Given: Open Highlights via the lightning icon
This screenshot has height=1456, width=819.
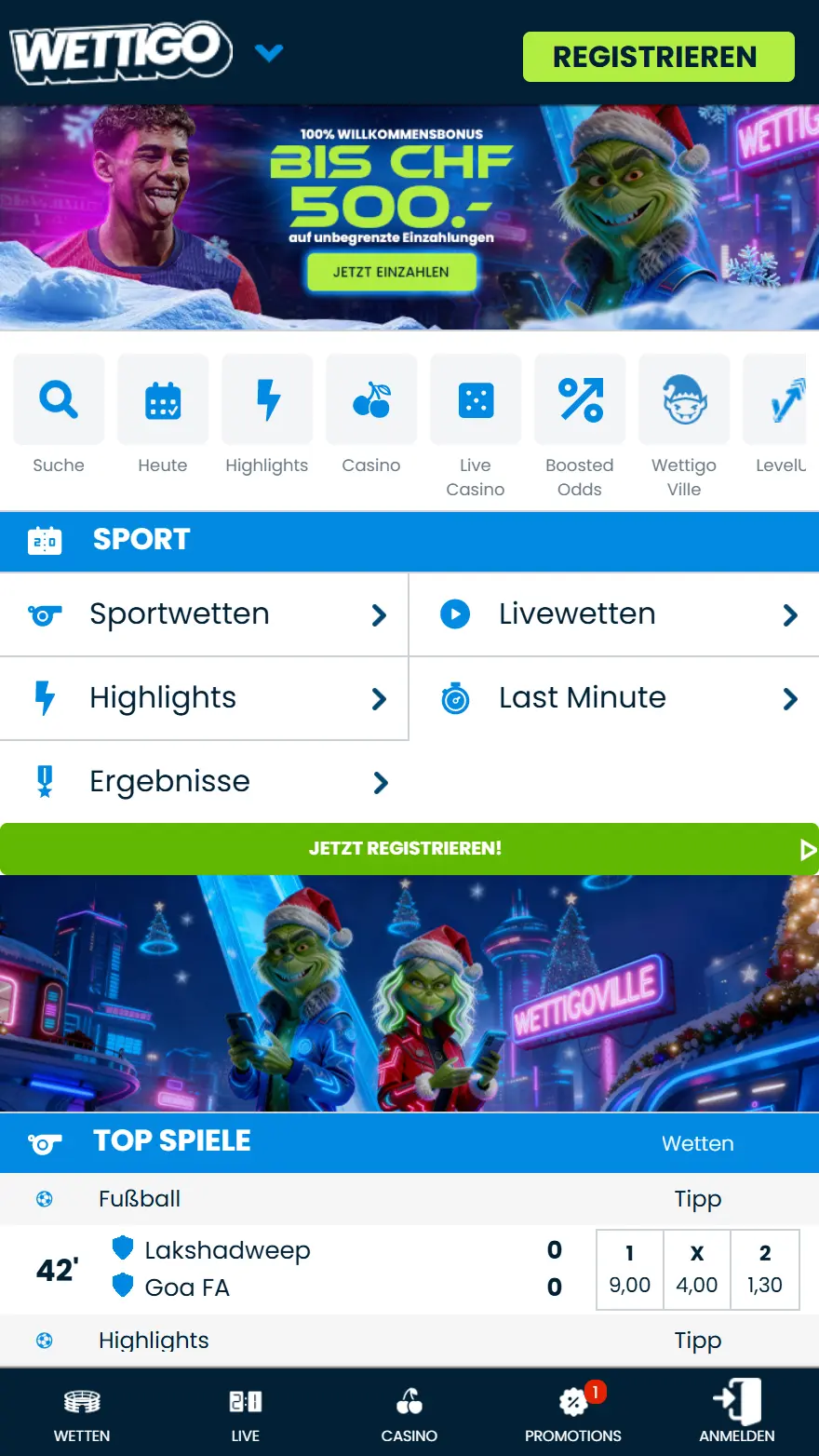Looking at the screenshot, I should [266, 399].
